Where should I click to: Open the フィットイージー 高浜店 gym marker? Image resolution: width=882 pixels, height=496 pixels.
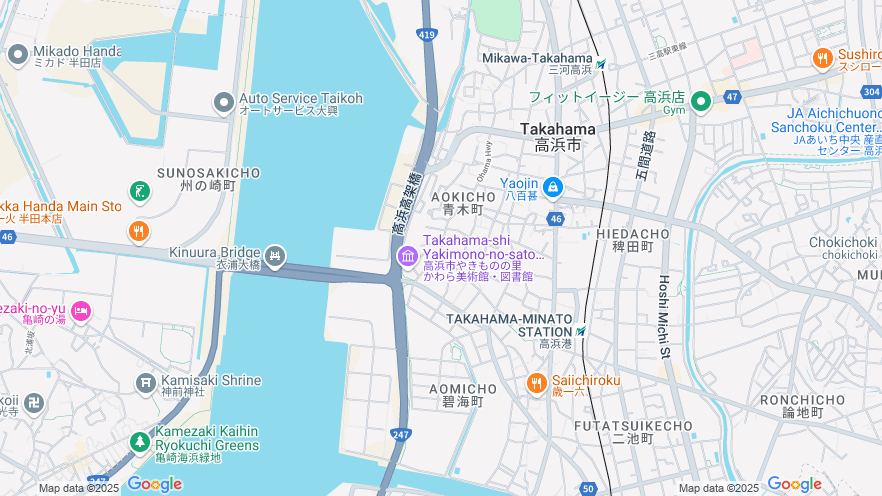(701, 100)
